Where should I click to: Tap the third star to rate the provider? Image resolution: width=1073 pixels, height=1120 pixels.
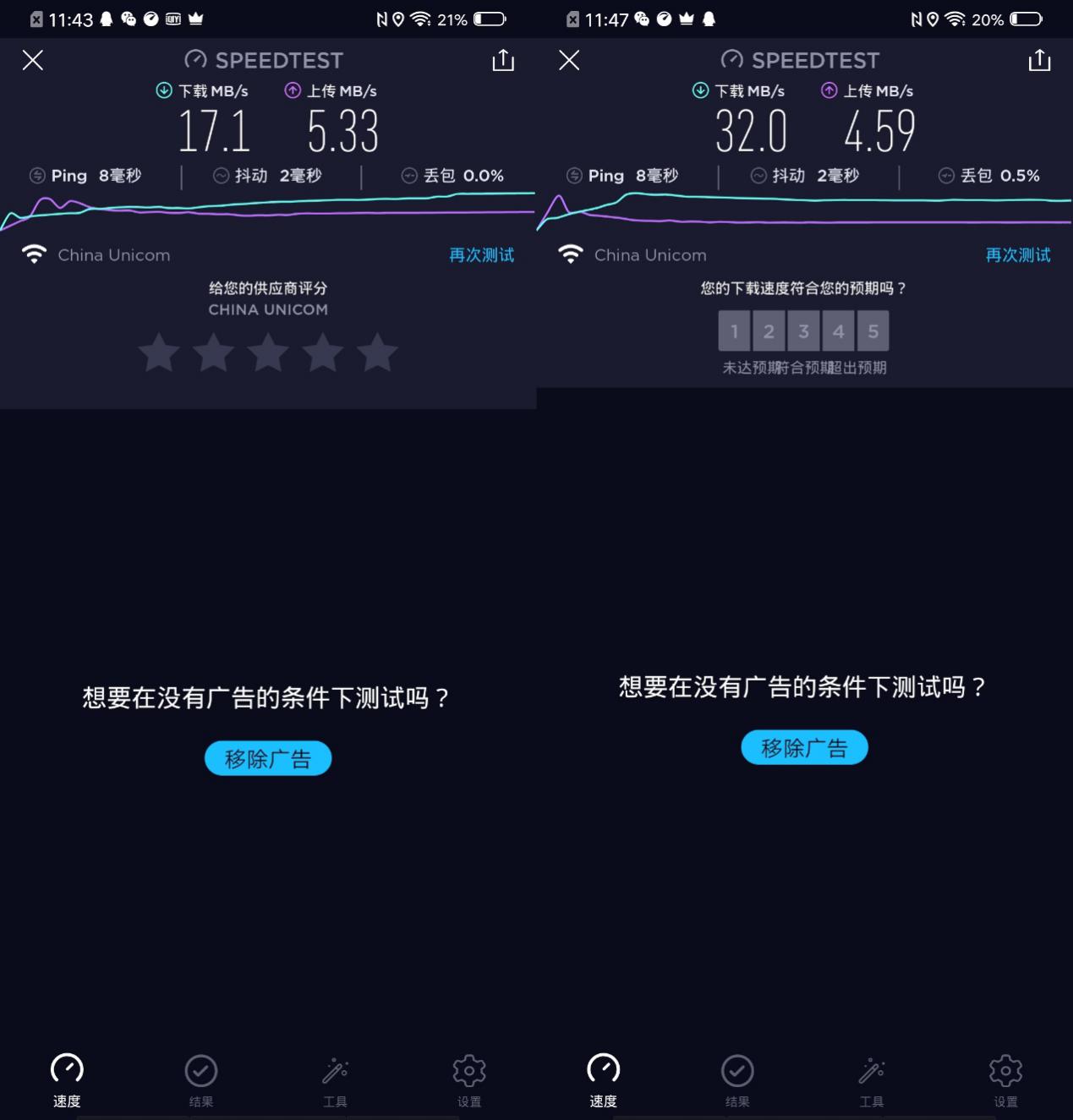[x=268, y=353]
